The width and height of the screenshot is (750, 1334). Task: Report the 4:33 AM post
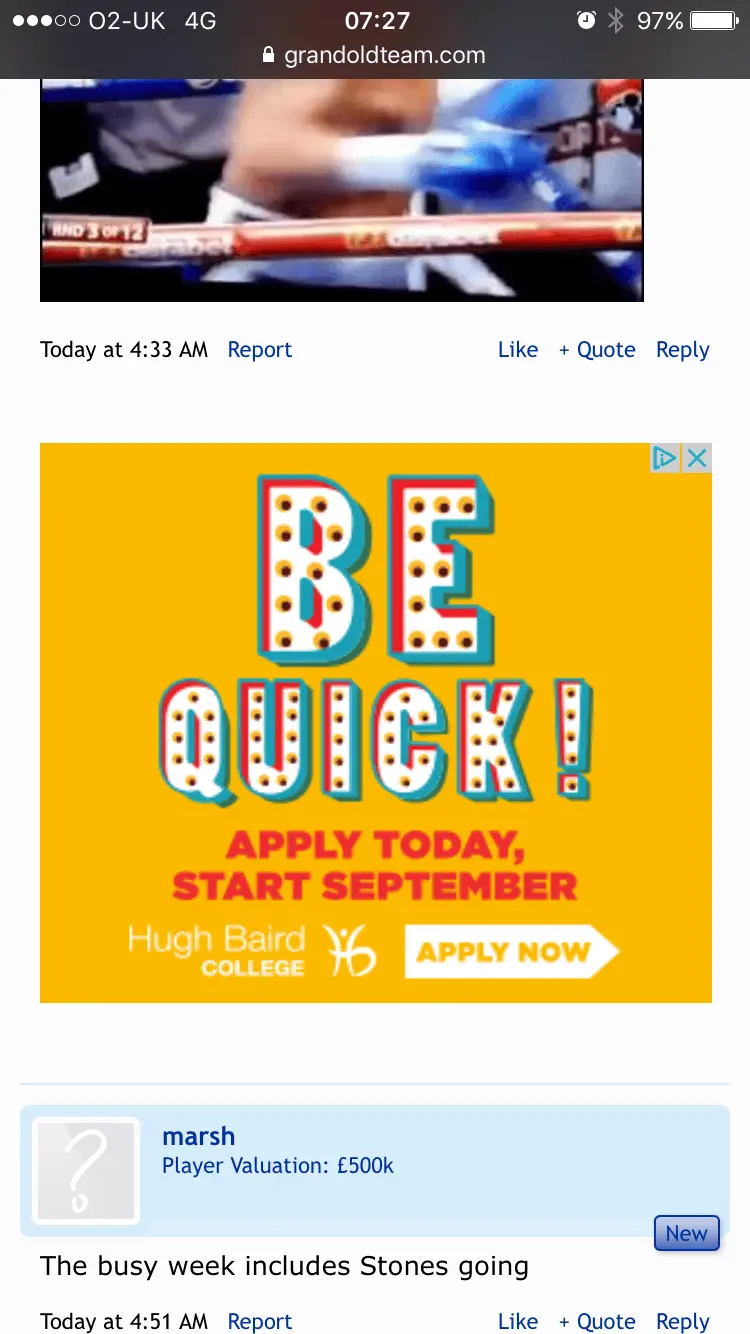(260, 350)
